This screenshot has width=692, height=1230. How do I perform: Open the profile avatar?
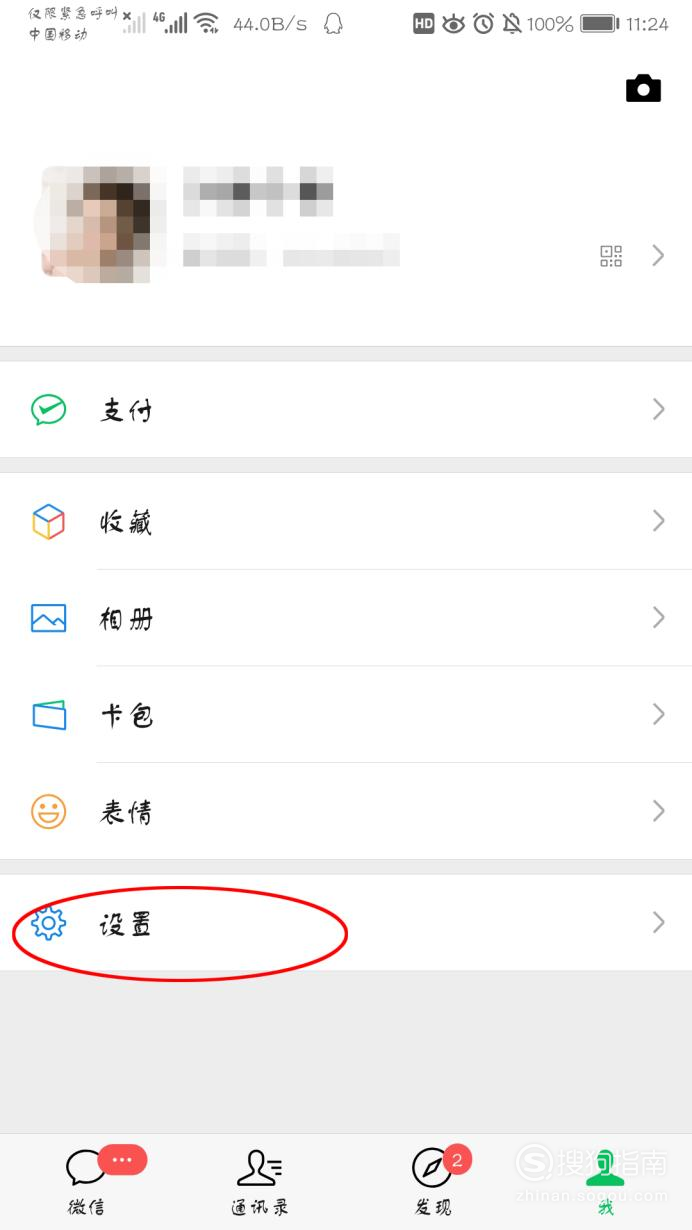pyautogui.click(x=96, y=224)
